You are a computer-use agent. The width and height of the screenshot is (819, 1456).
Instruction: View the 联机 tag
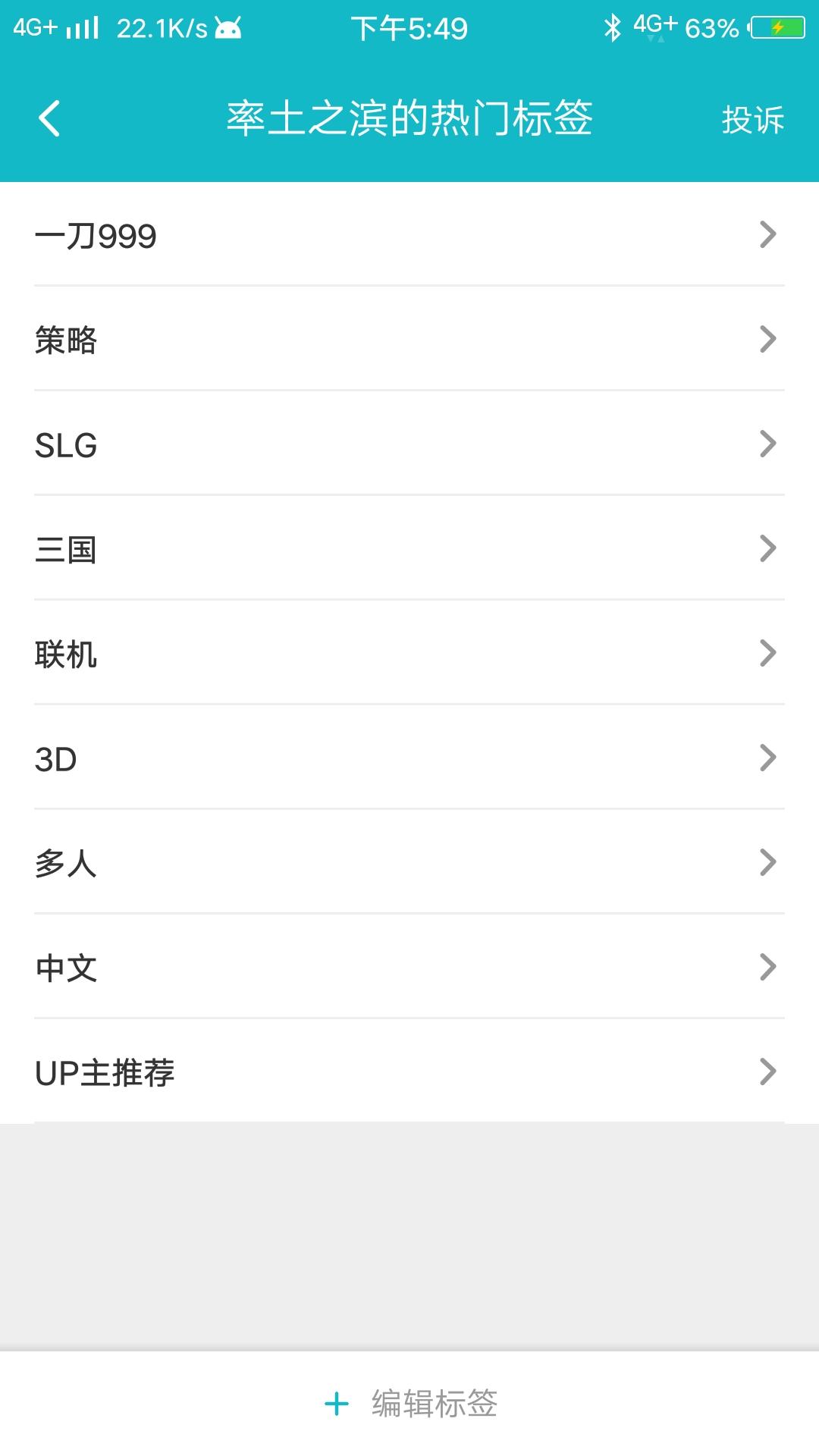(409, 653)
